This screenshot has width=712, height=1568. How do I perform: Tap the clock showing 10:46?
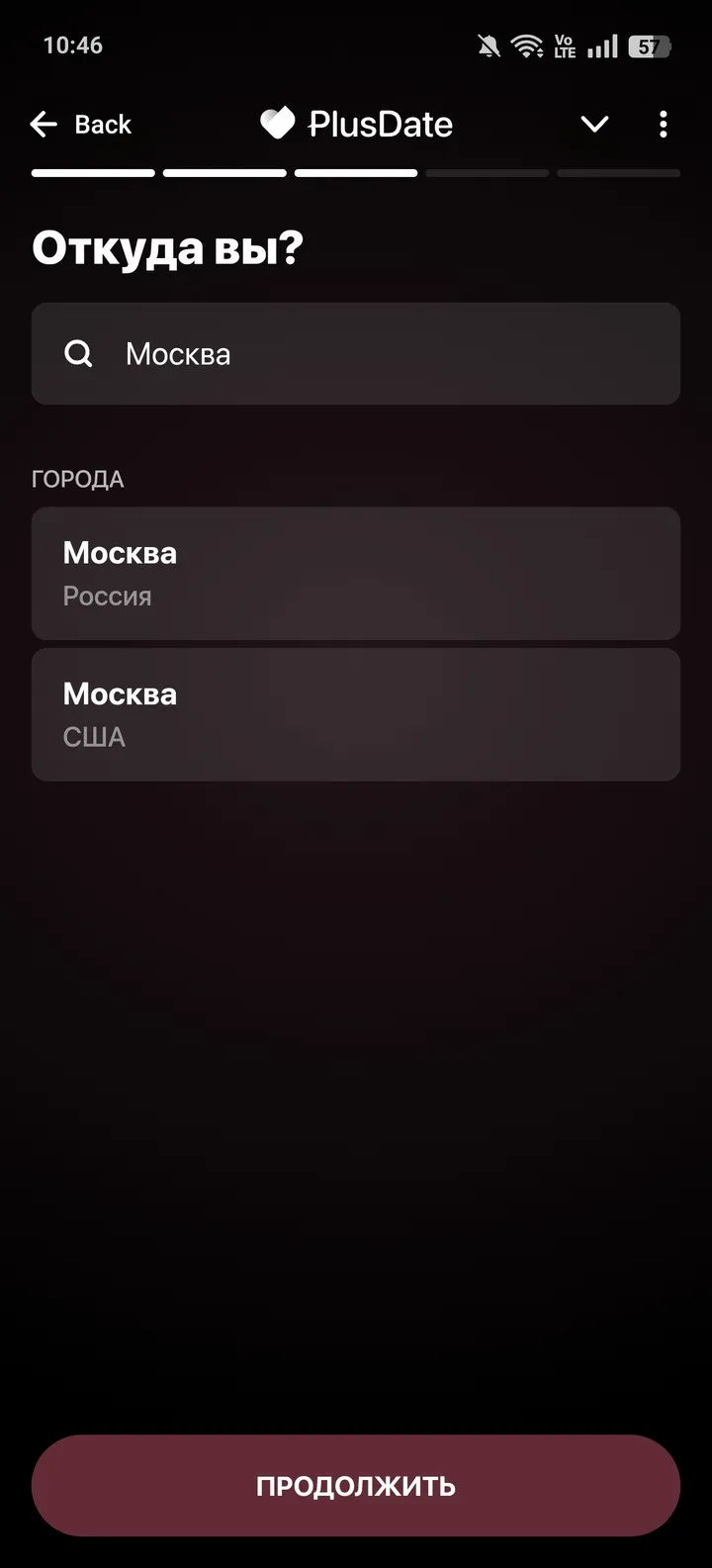click(73, 44)
